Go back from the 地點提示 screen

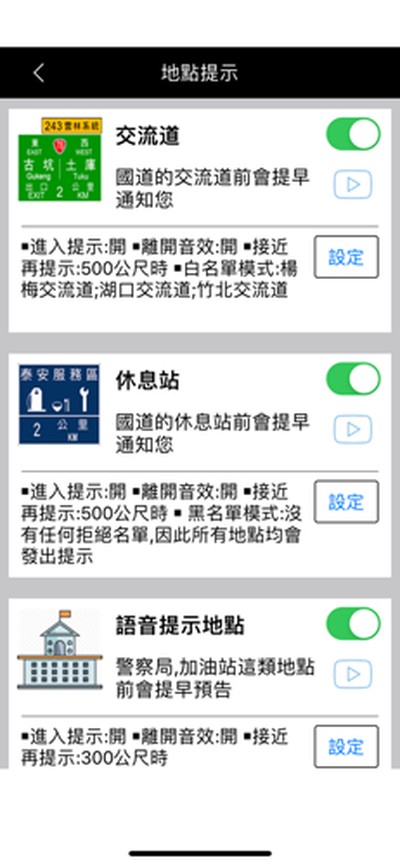tap(38, 73)
